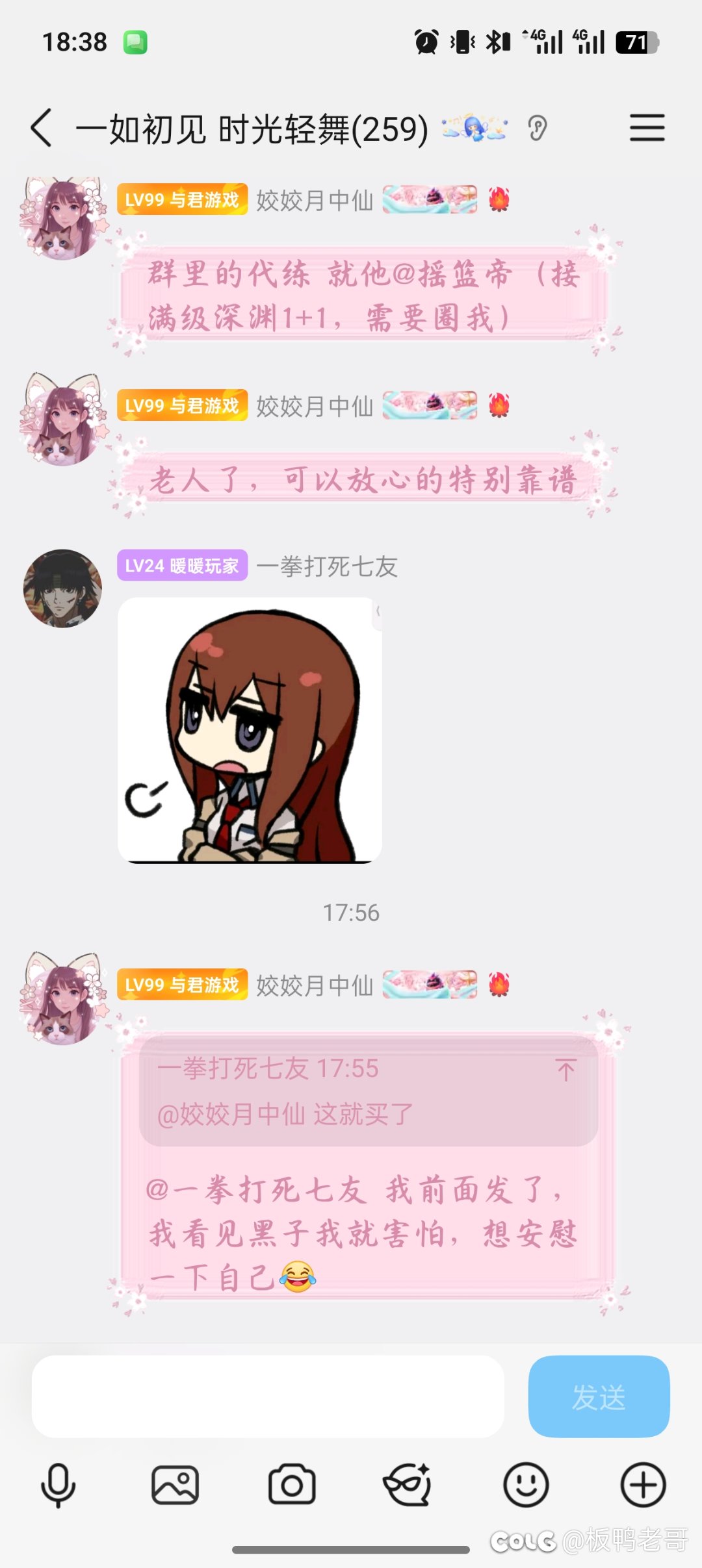Open the camera to take a photo

click(292, 1485)
